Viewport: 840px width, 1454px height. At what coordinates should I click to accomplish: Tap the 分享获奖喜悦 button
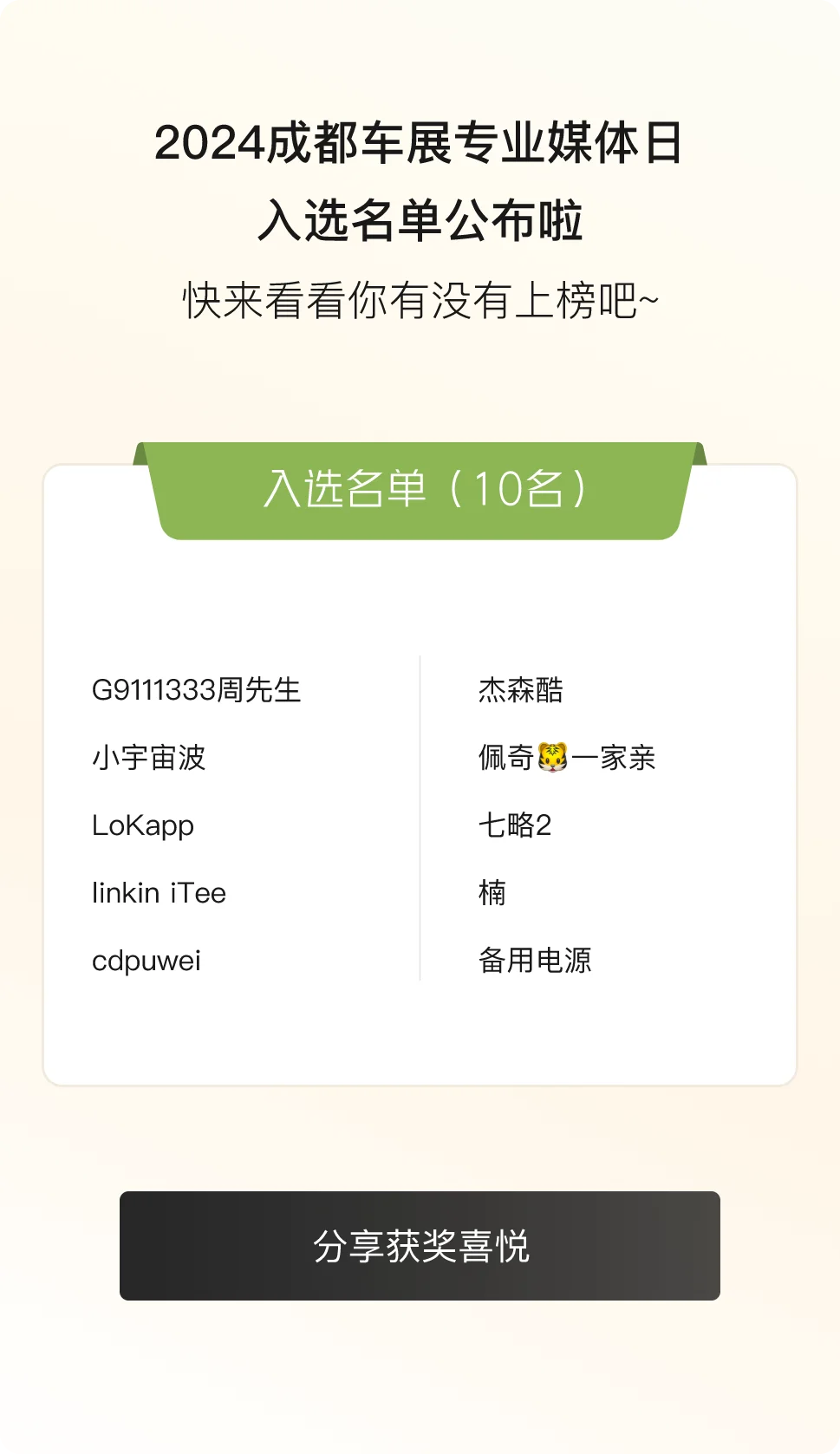click(420, 1245)
